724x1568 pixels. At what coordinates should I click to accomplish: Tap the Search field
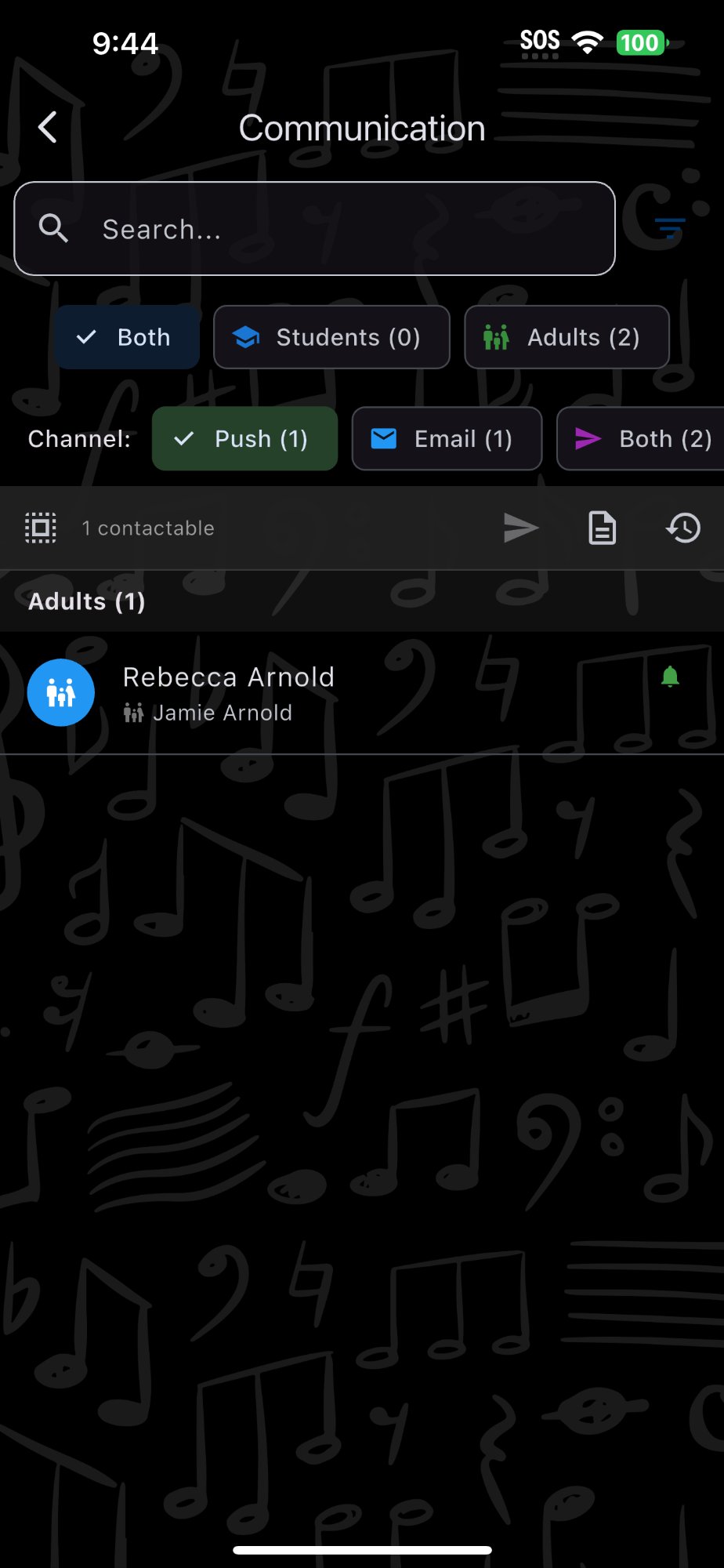point(314,229)
